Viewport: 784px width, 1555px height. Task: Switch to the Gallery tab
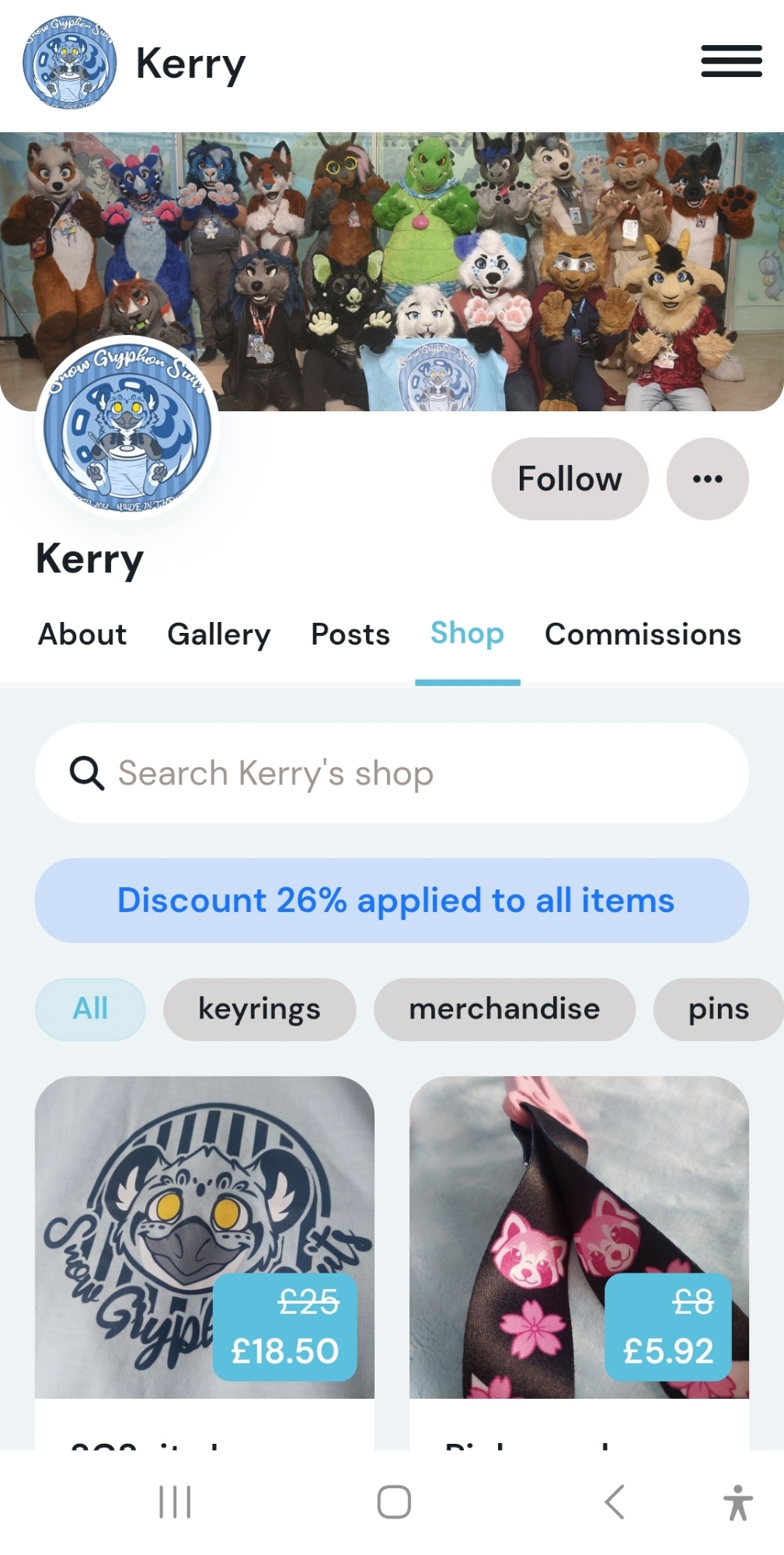[x=218, y=634]
